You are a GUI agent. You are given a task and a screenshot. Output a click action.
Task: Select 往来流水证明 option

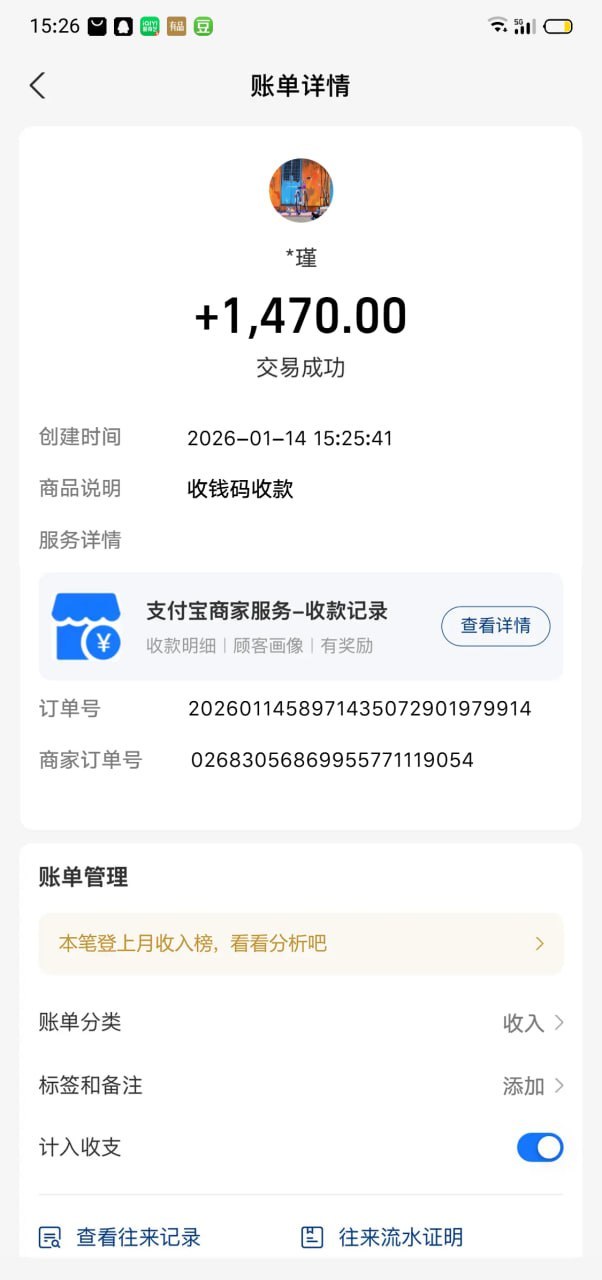[x=382, y=1237]
